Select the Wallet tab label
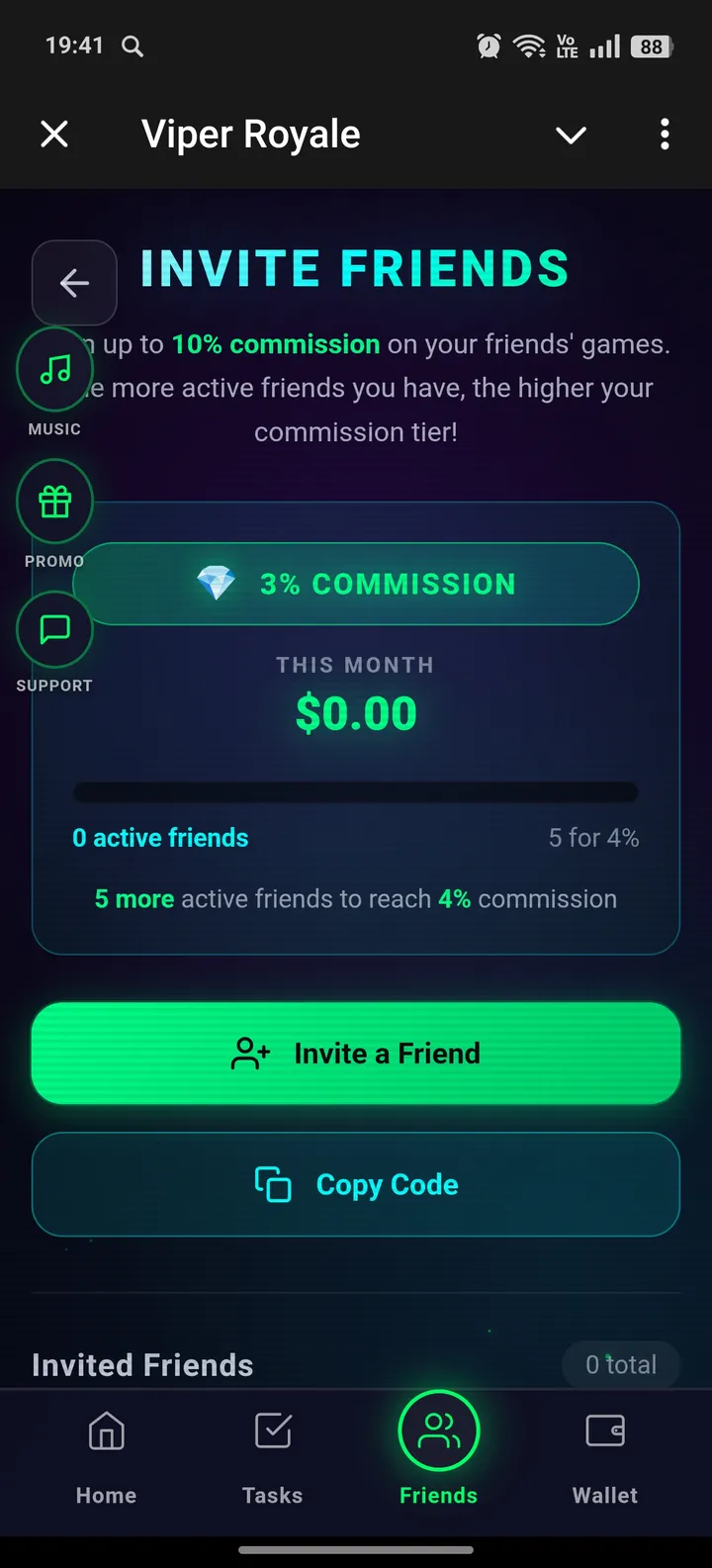 (604, 1495)
